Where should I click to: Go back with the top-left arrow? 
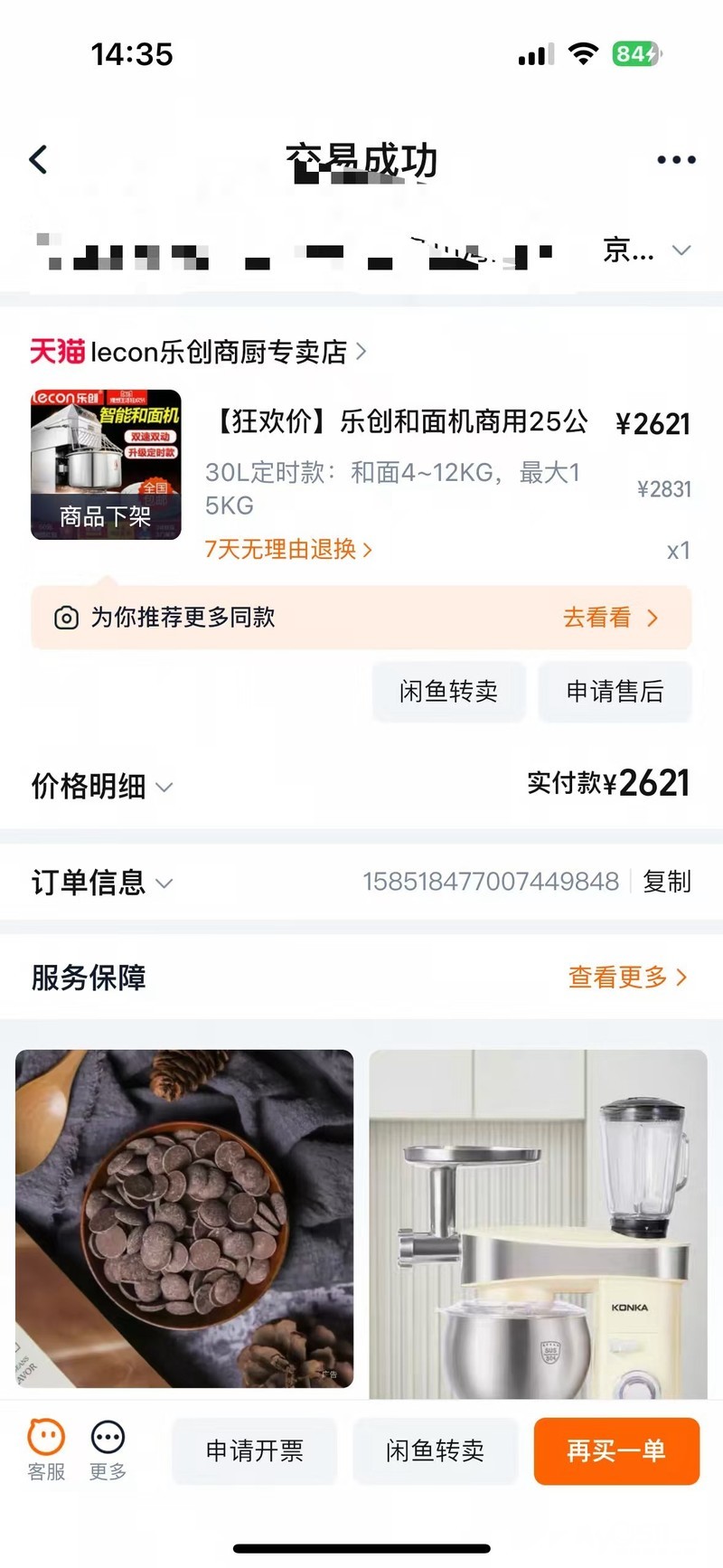pyautogui.click(x=38, y=160)
